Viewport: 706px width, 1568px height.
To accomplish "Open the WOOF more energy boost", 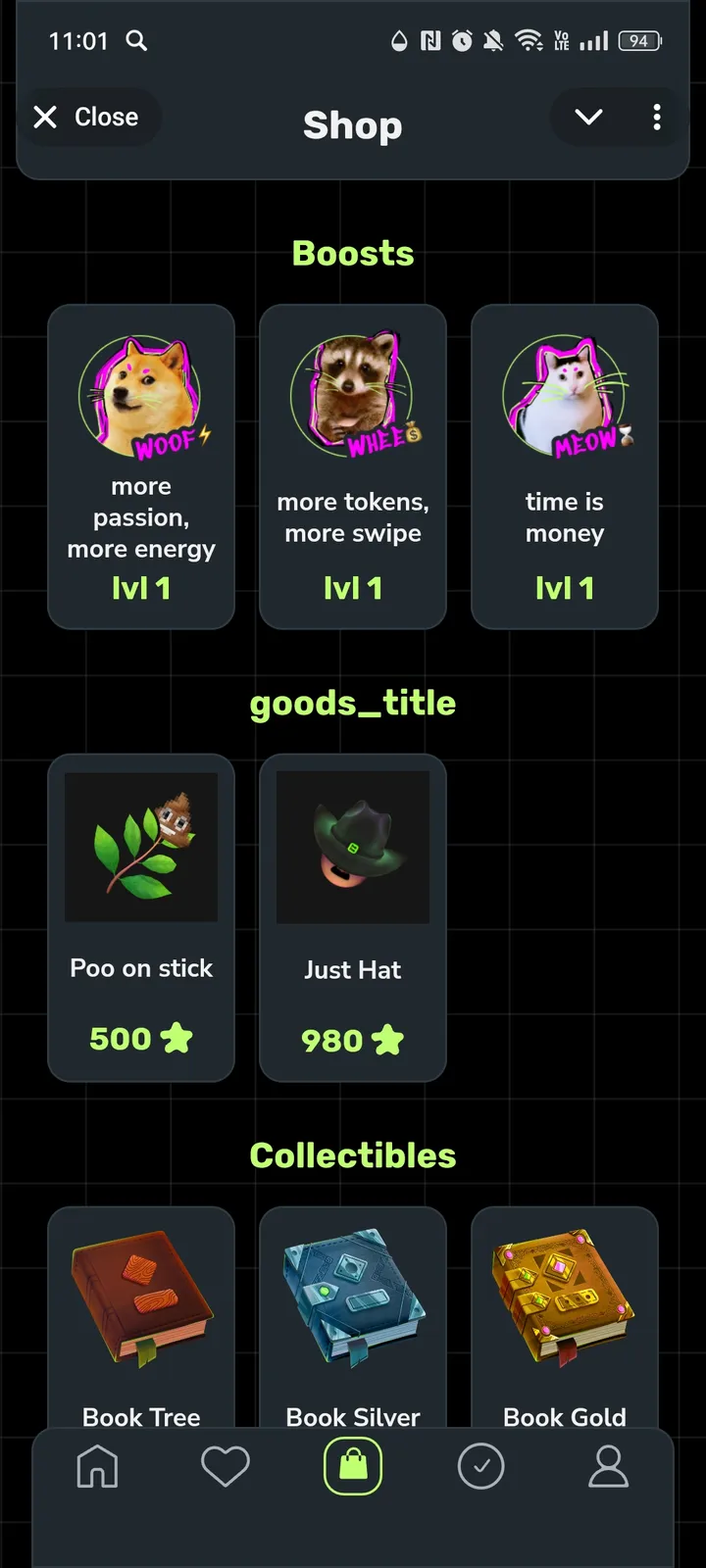I will 141,466.
